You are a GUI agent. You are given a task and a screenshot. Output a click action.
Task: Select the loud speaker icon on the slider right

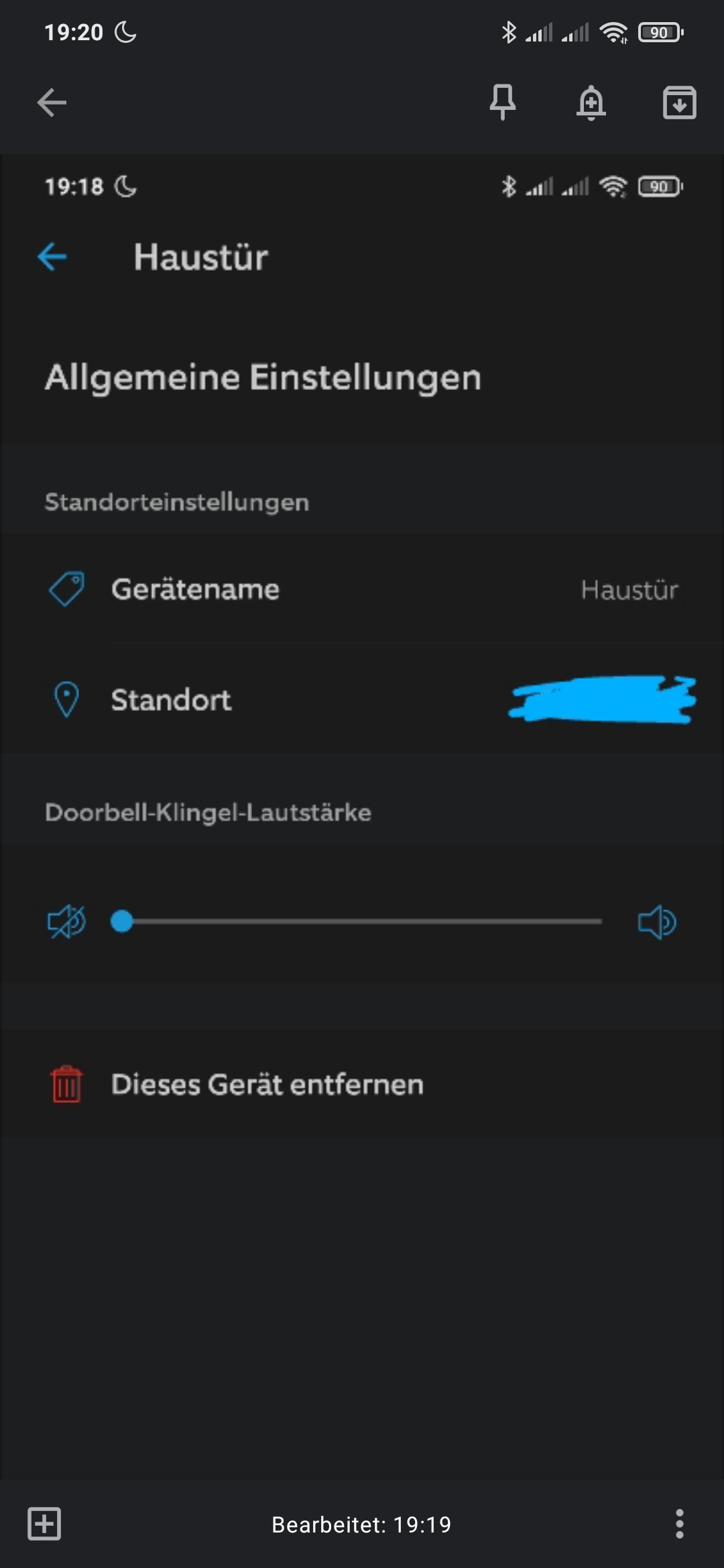tap(658, 921)
